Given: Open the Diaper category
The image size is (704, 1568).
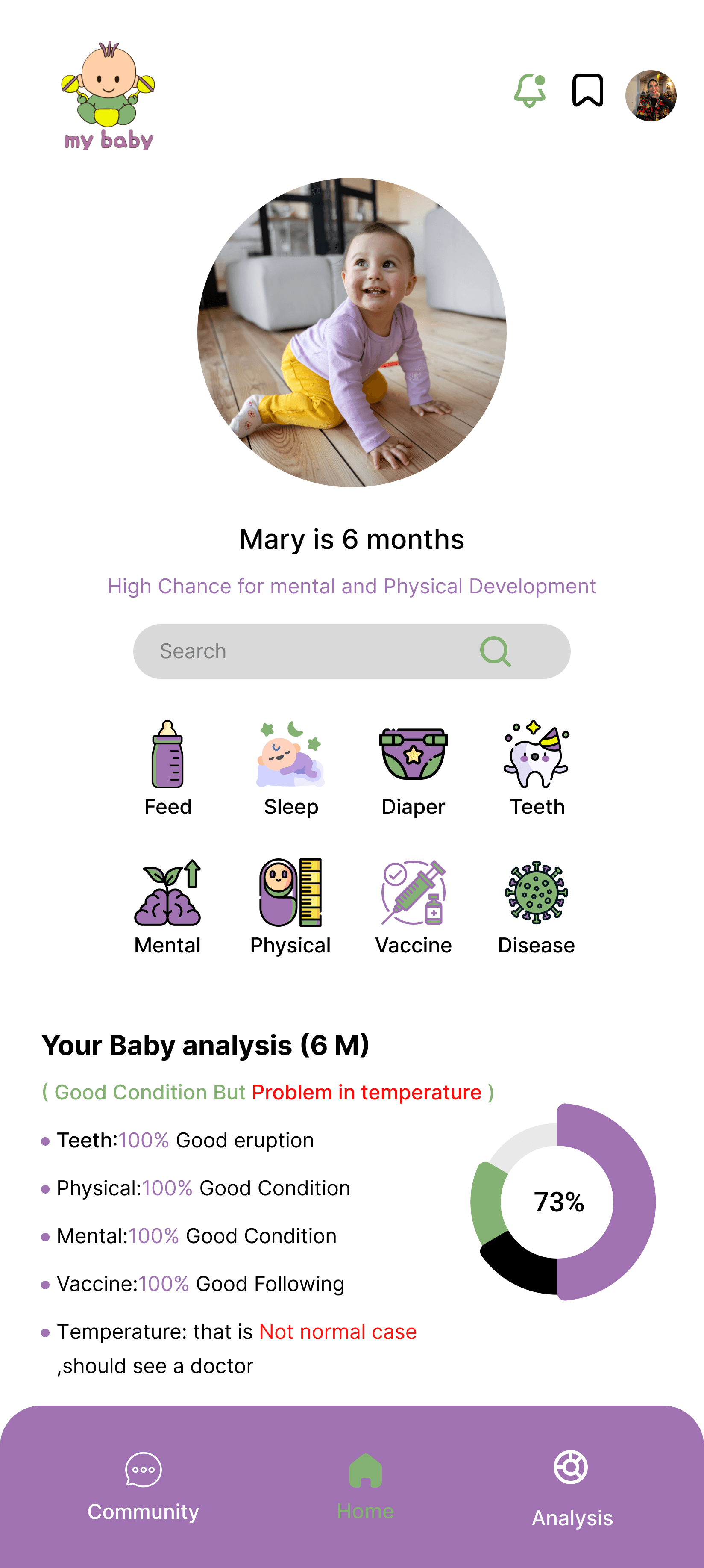Looking at the screenshot, I should [413, 768].
